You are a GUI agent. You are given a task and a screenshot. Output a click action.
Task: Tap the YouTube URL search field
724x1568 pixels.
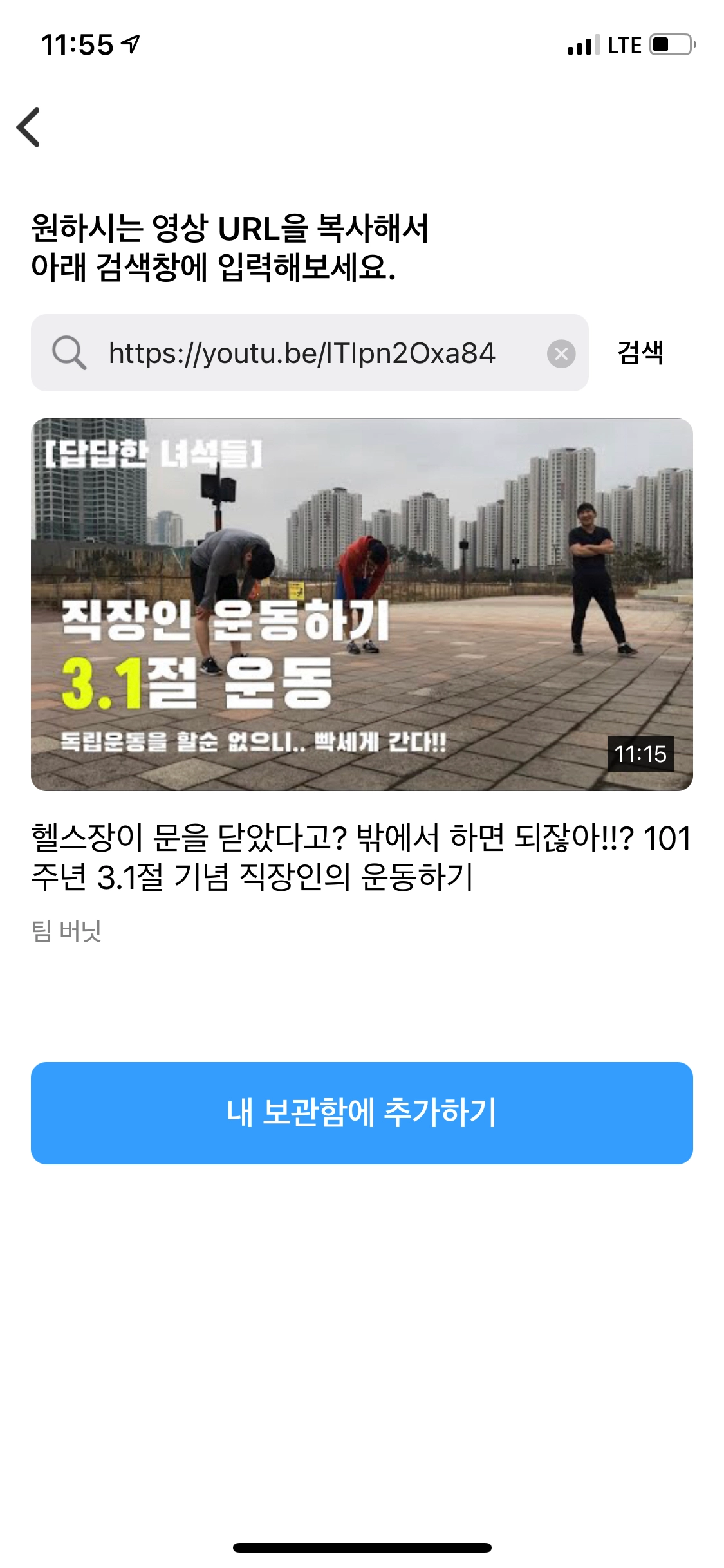point(302,353)
